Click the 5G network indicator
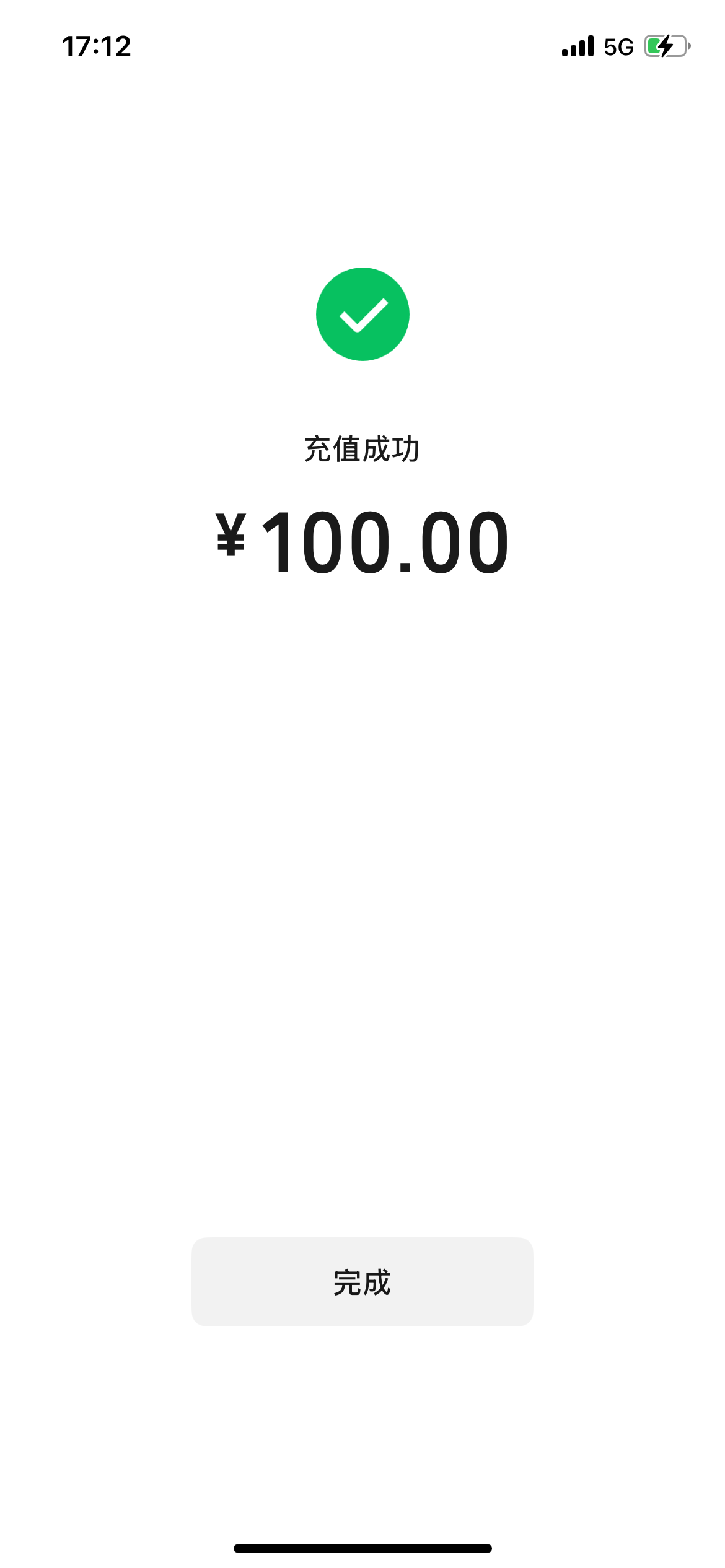The height and width of the screenshot is (1568, 725). point(618,46)
